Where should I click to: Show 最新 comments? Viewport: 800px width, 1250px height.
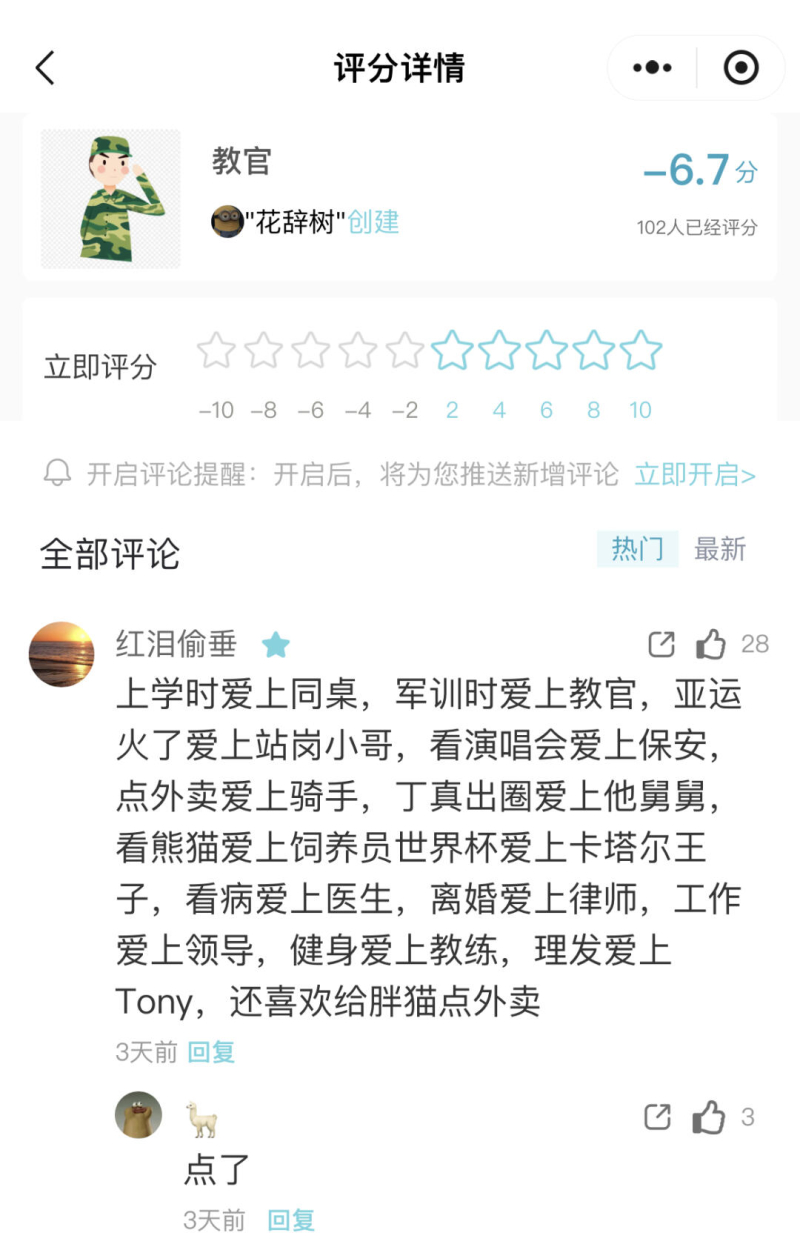pyautogui.click(x=720, y=549)
